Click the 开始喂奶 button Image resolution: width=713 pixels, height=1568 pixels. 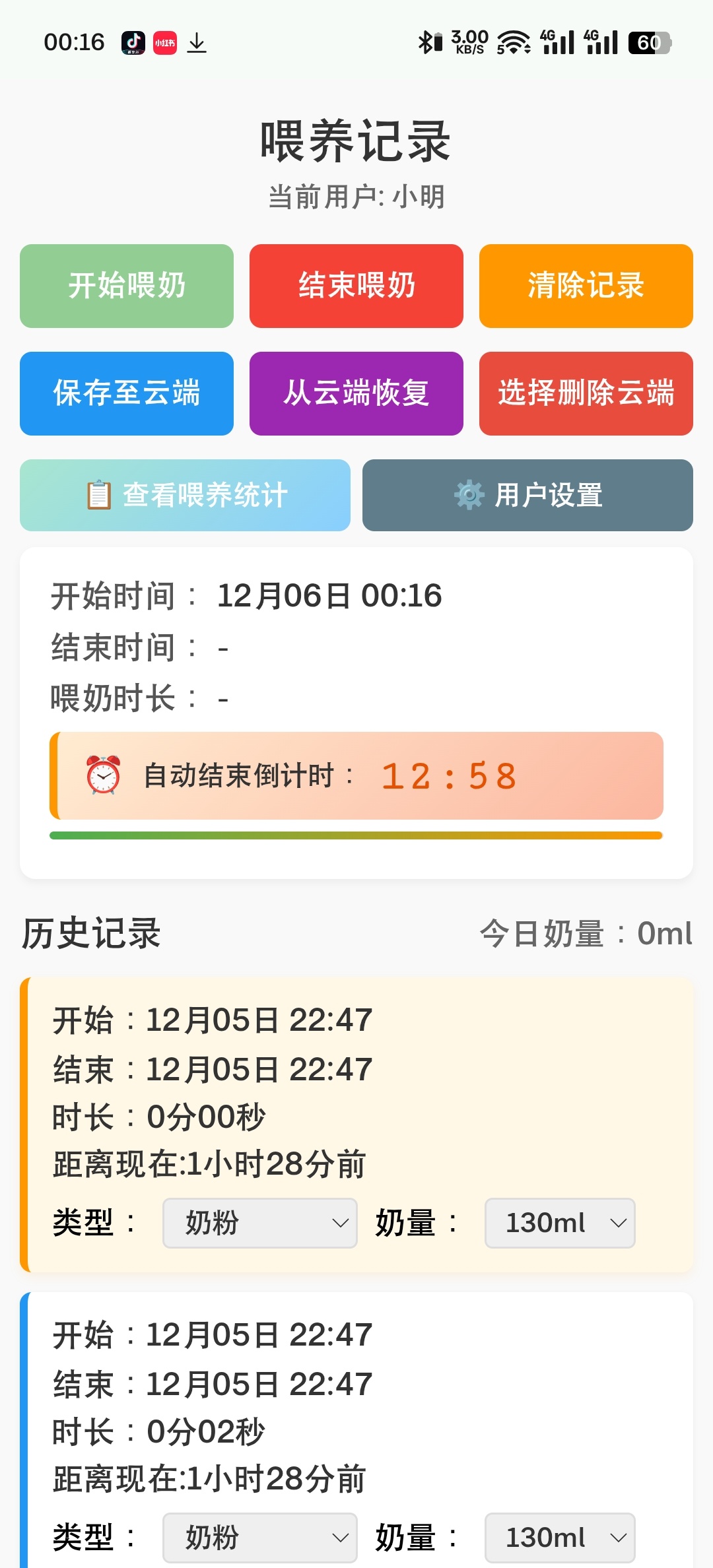click(x=127, y=286)
